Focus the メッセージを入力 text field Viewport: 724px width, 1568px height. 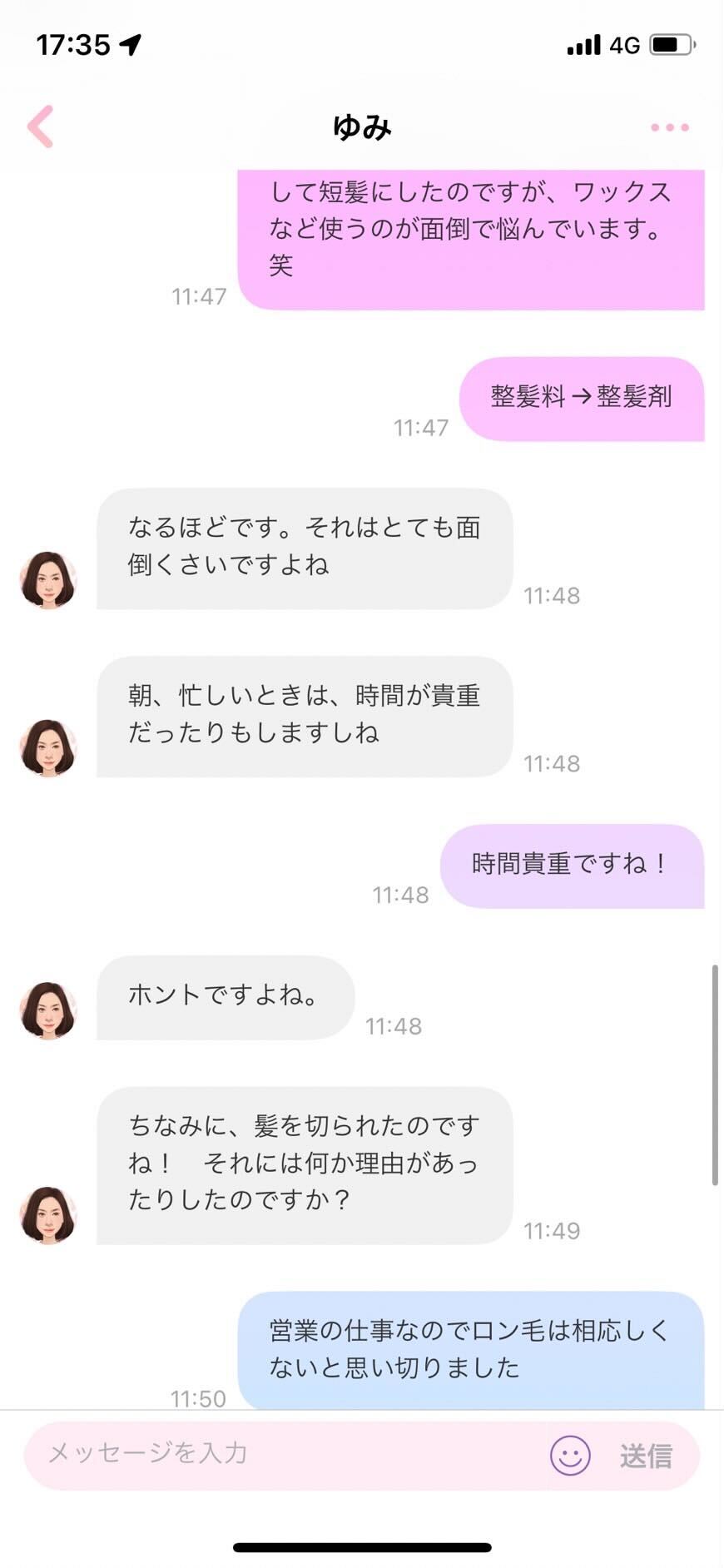(283, 1454)
